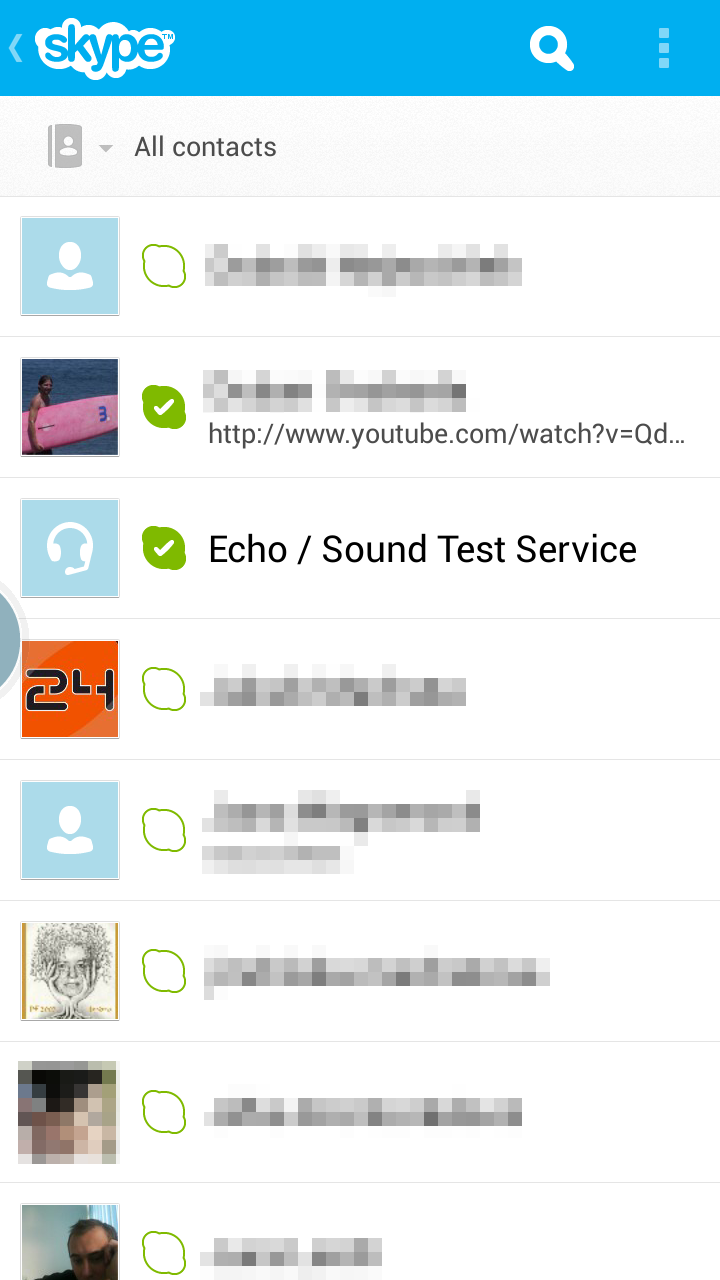720x1280 pixels.
Task: Open Echo / Sound Test Service contact
Action: [x=360, y=548]
